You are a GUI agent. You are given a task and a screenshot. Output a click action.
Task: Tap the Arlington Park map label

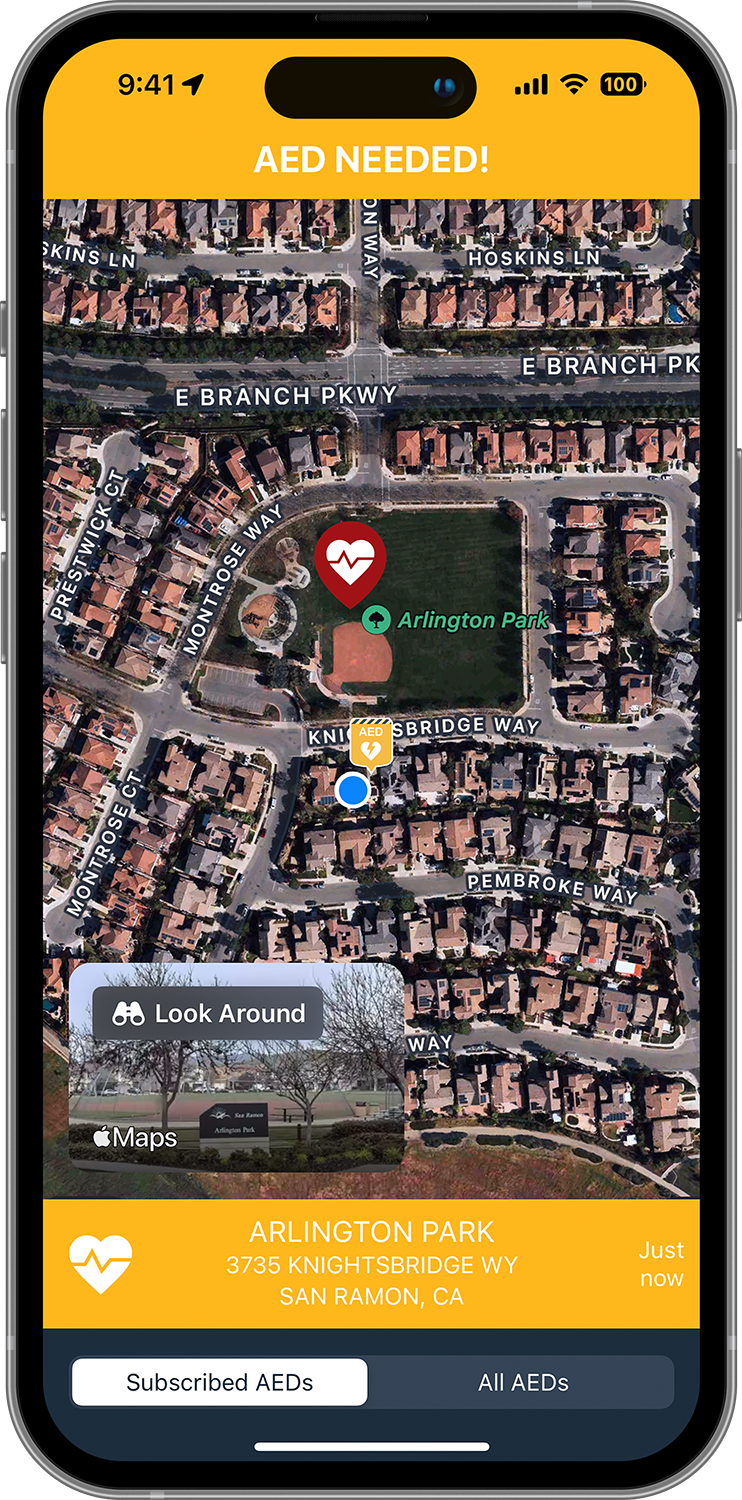click(471, 620)
